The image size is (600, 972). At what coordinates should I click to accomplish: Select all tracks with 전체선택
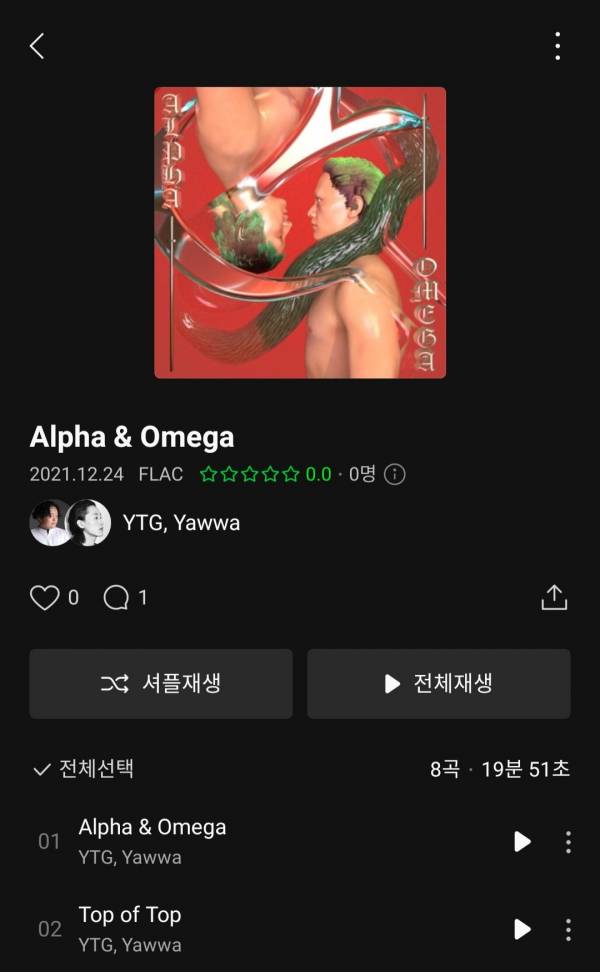tap(84, 769)
